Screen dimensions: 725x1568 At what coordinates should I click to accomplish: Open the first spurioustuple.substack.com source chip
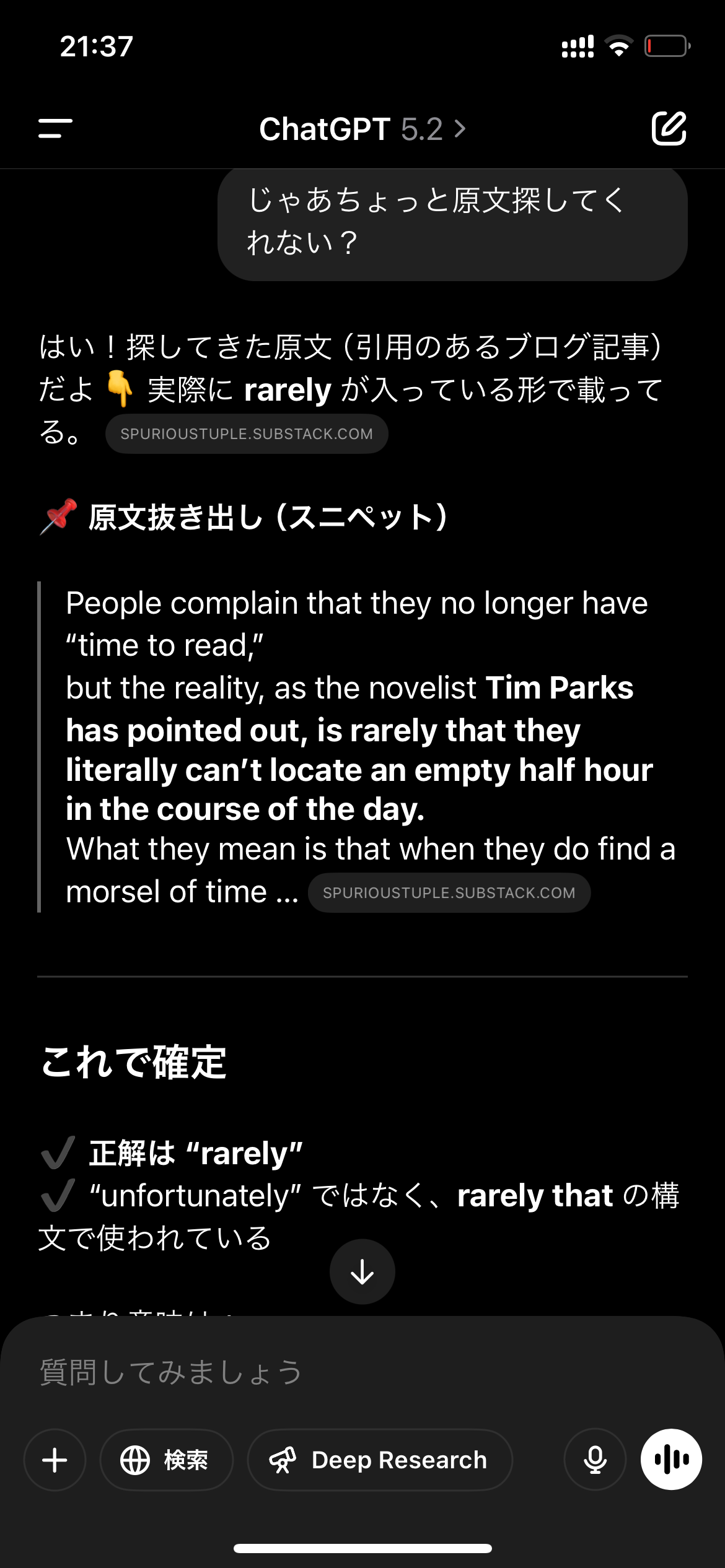(247, 434)
